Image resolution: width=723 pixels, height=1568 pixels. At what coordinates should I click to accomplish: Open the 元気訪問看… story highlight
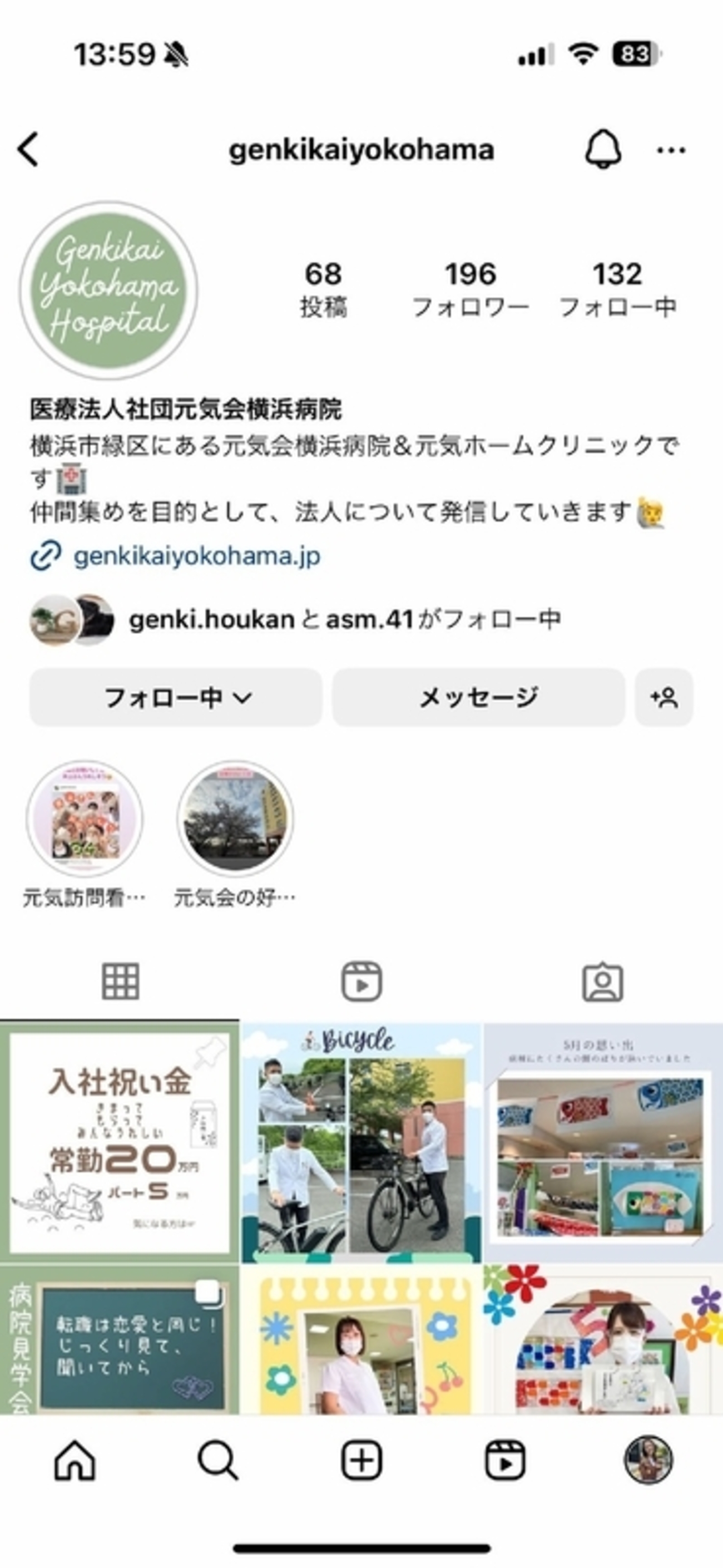click(x=84, y=818)
